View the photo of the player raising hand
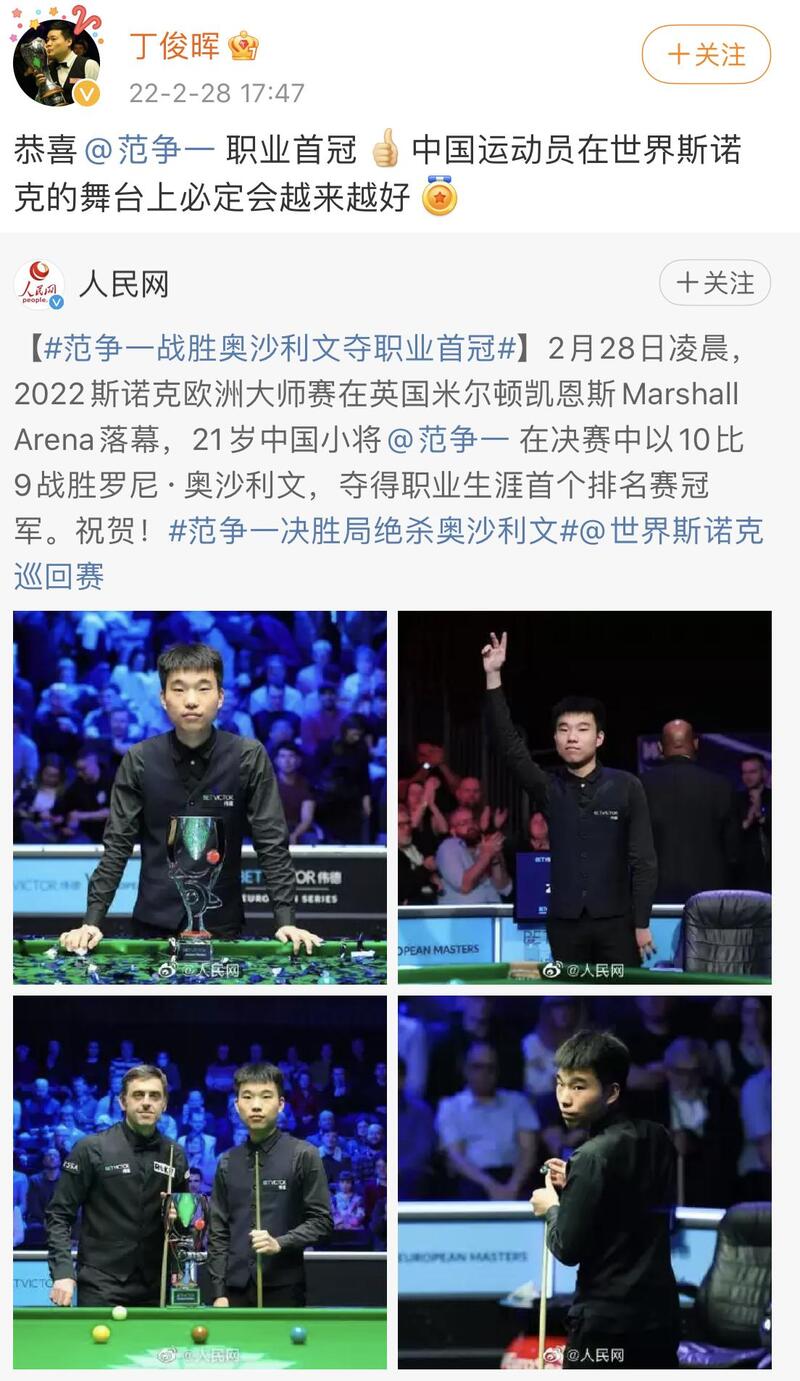Image resolution: width=800 pixels, height=1381 pixels. [x=585, y=797]
